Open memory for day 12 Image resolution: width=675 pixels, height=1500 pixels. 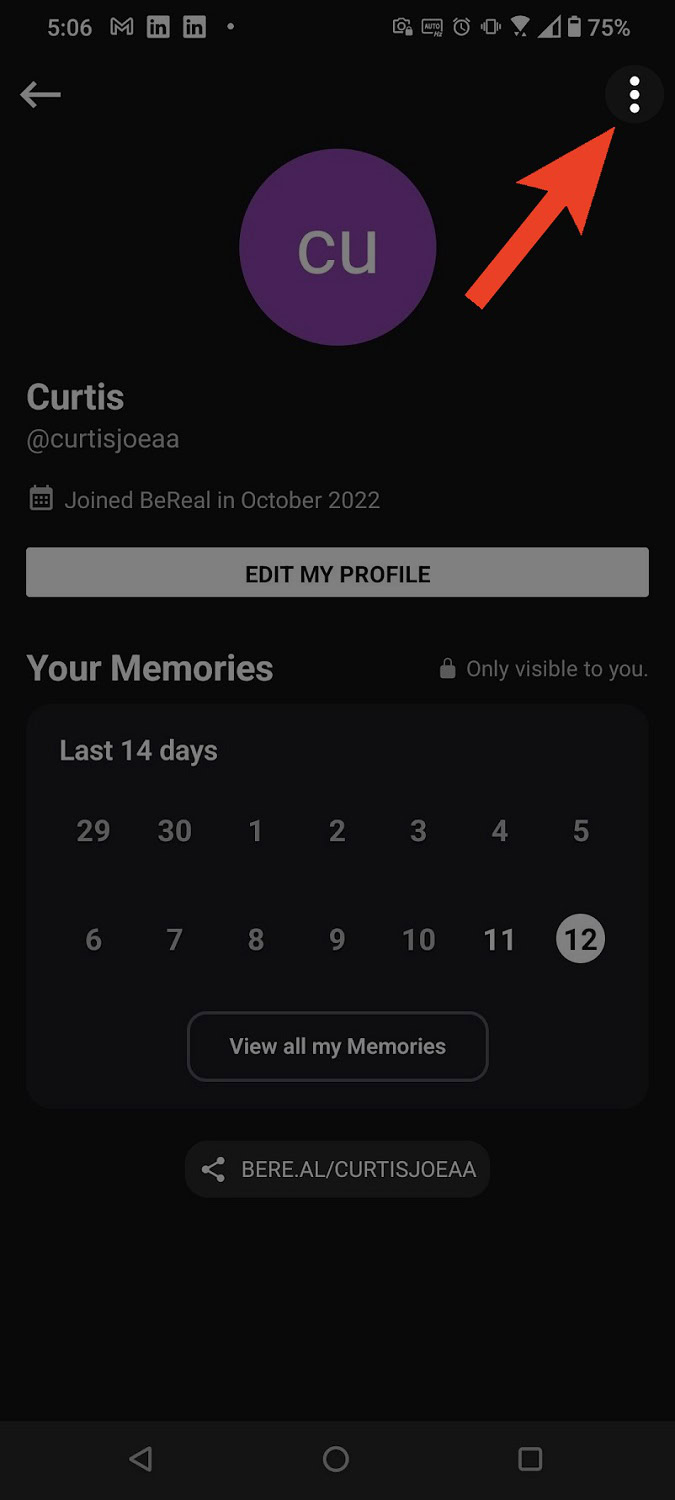(x=580, y=939)
